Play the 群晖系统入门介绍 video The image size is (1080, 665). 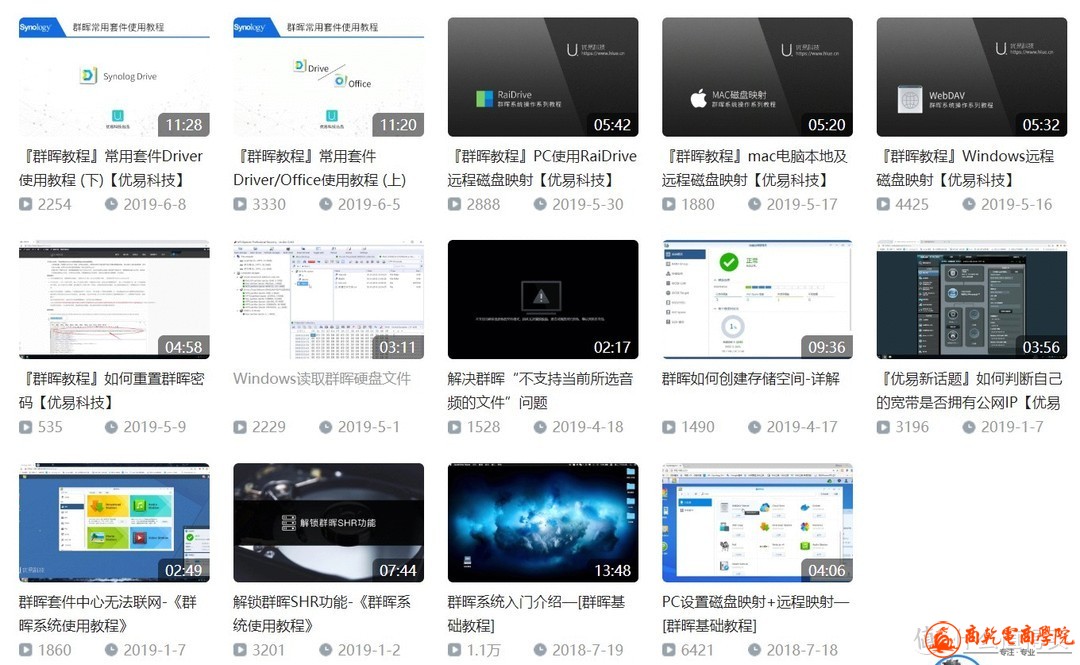point(542,522)
